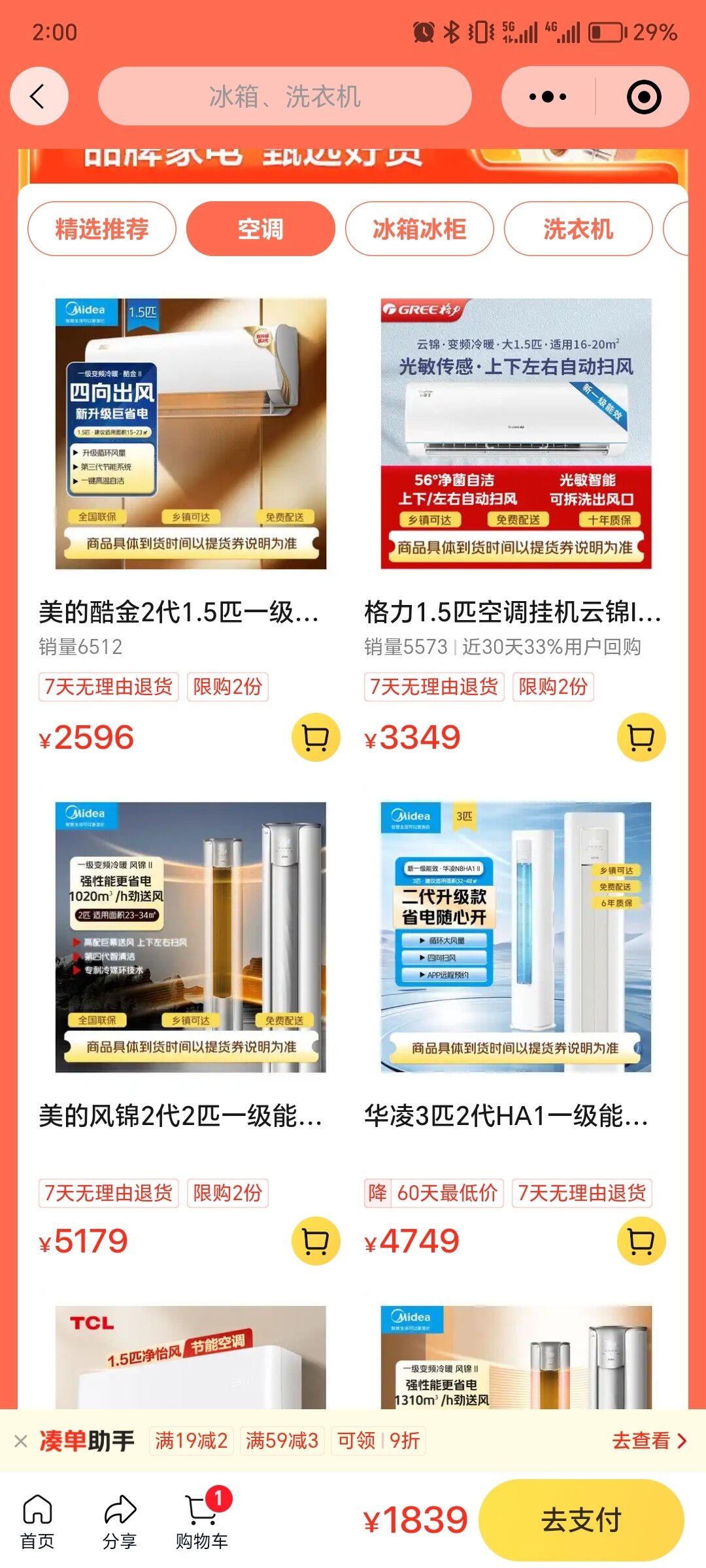Close the mini program via the circle icon
706x1568 pixels.
tap(644, 97)
